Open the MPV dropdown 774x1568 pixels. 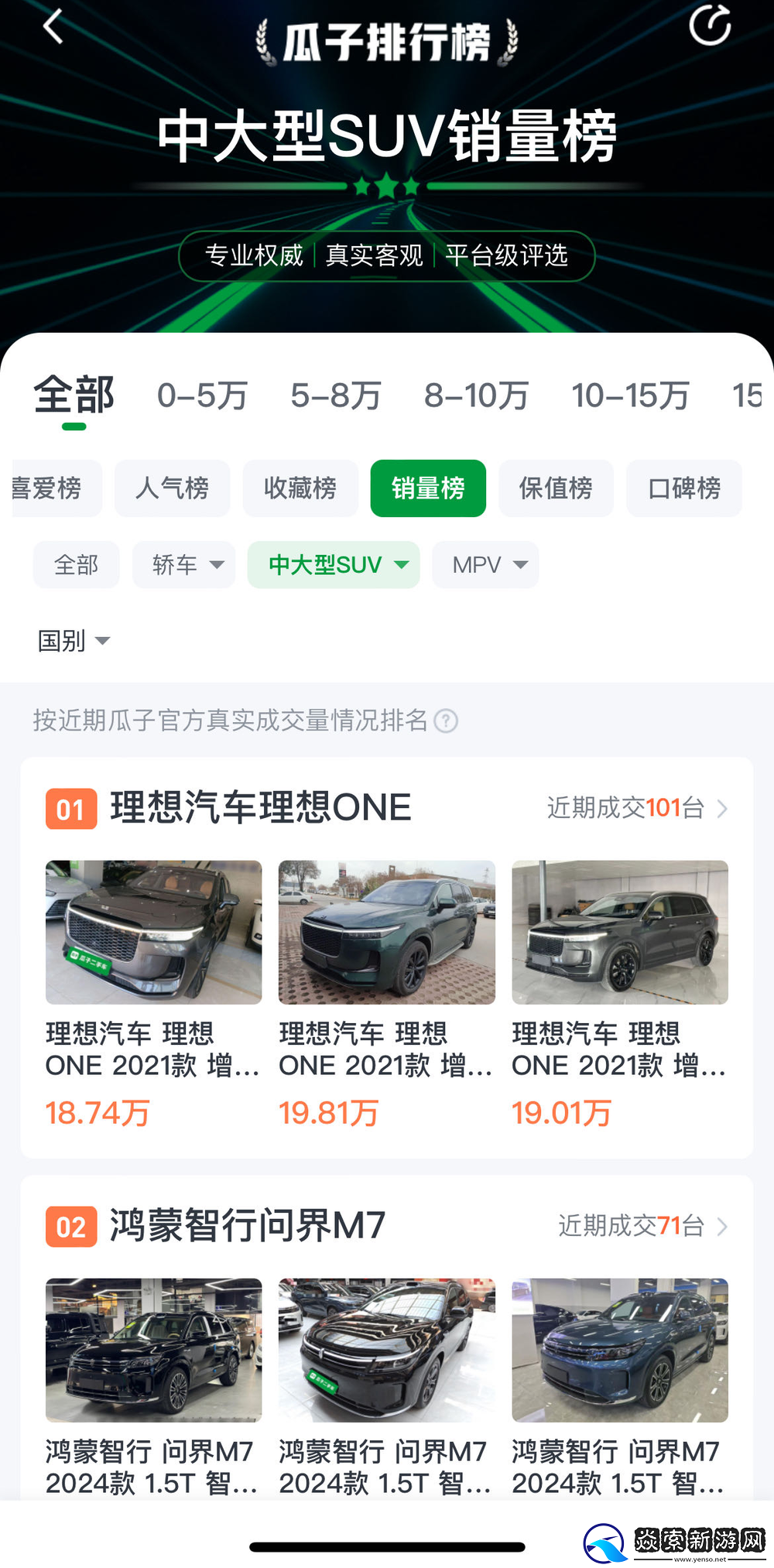[x=485, y=565]
